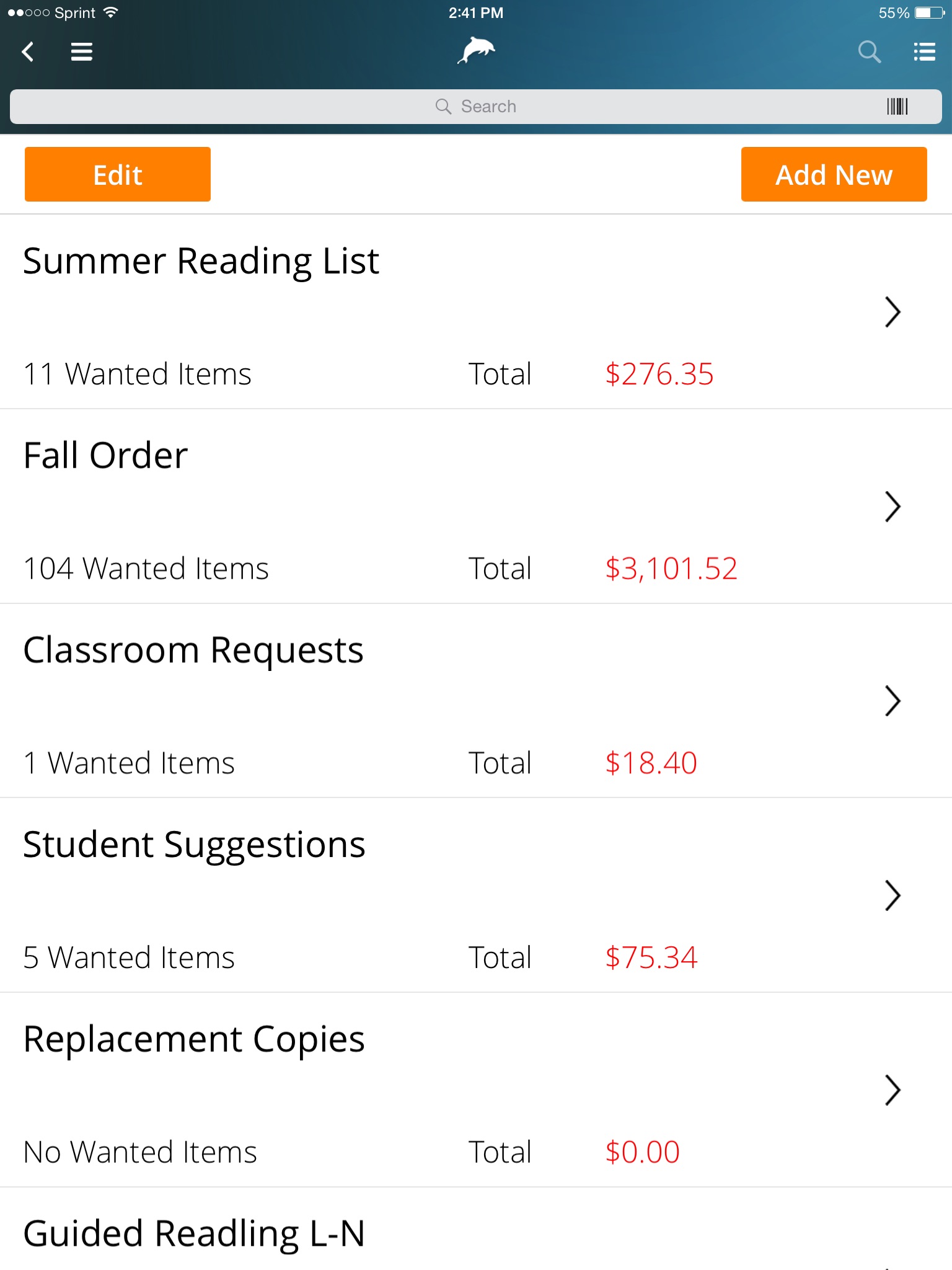Open the Fall Order list
The width and height of the screenshot is (952, 1270).
476,506
